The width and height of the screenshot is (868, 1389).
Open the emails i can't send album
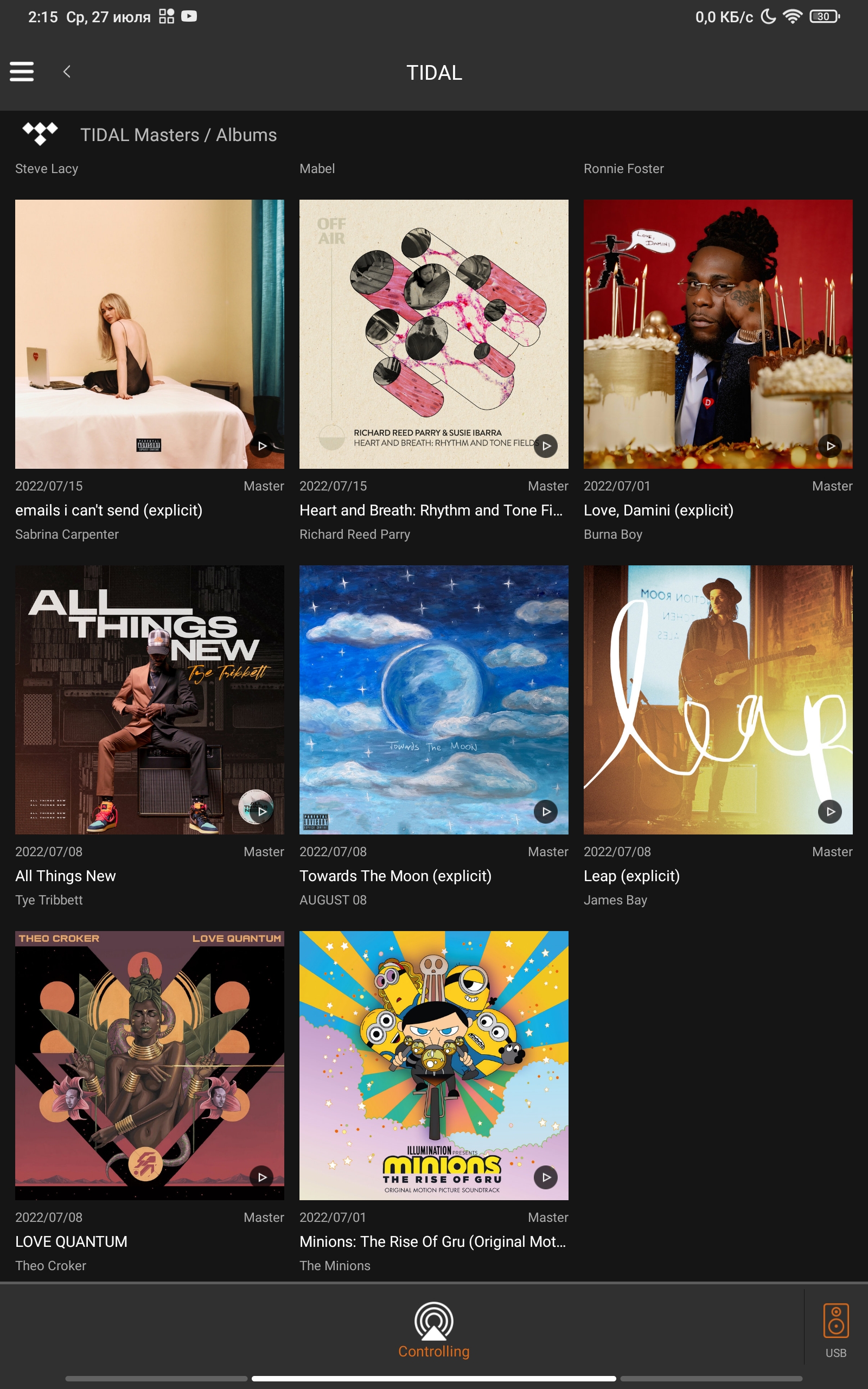pyautogui.click(x=149, y=334)
